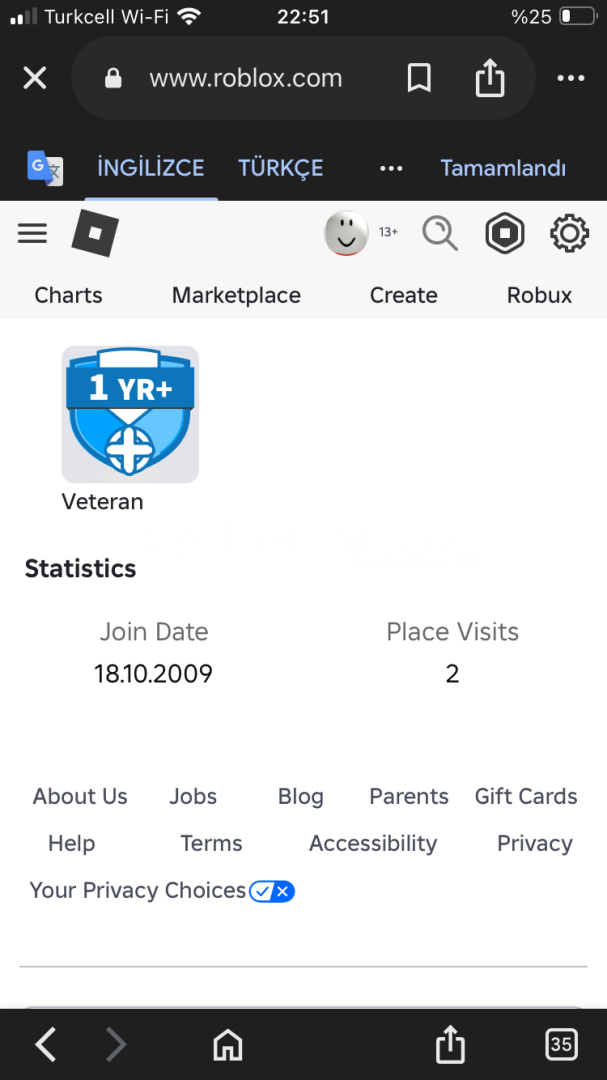Open the tab switcher showing 35

point(561,1045)
